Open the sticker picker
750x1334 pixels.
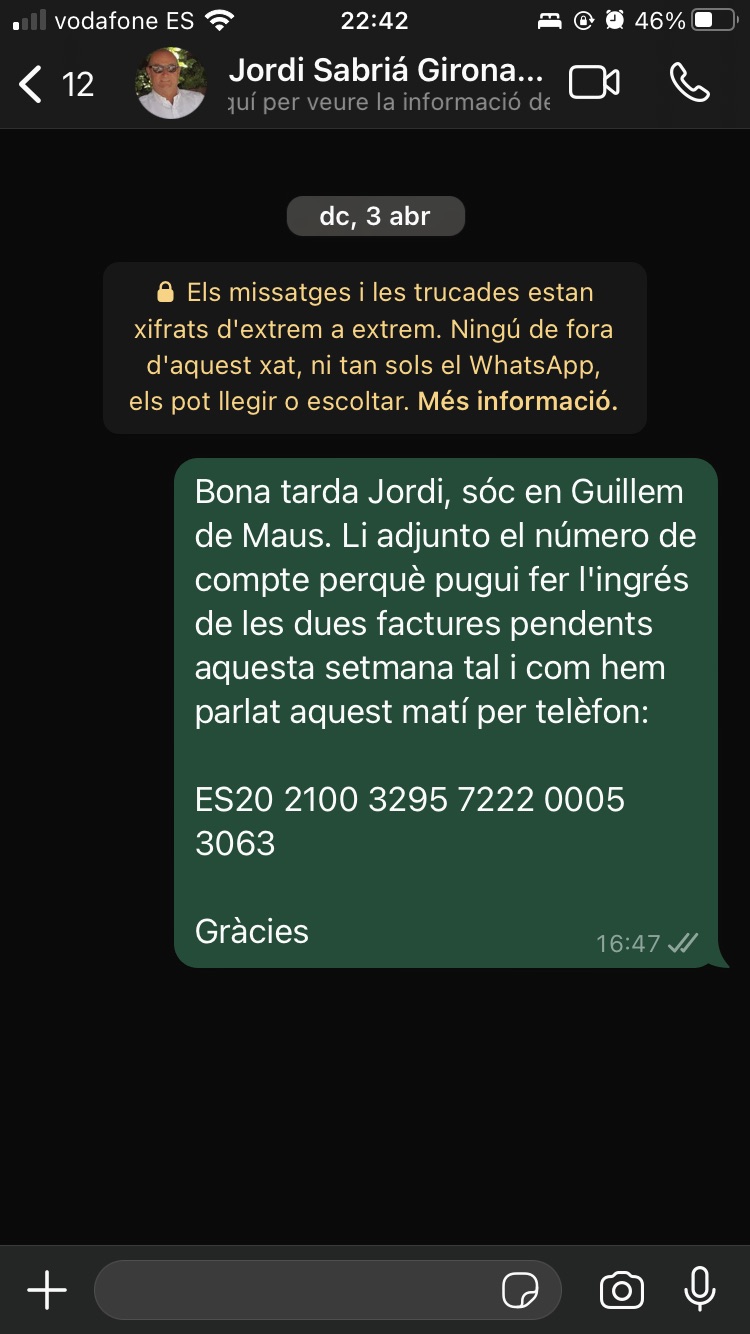point(520,1290)
